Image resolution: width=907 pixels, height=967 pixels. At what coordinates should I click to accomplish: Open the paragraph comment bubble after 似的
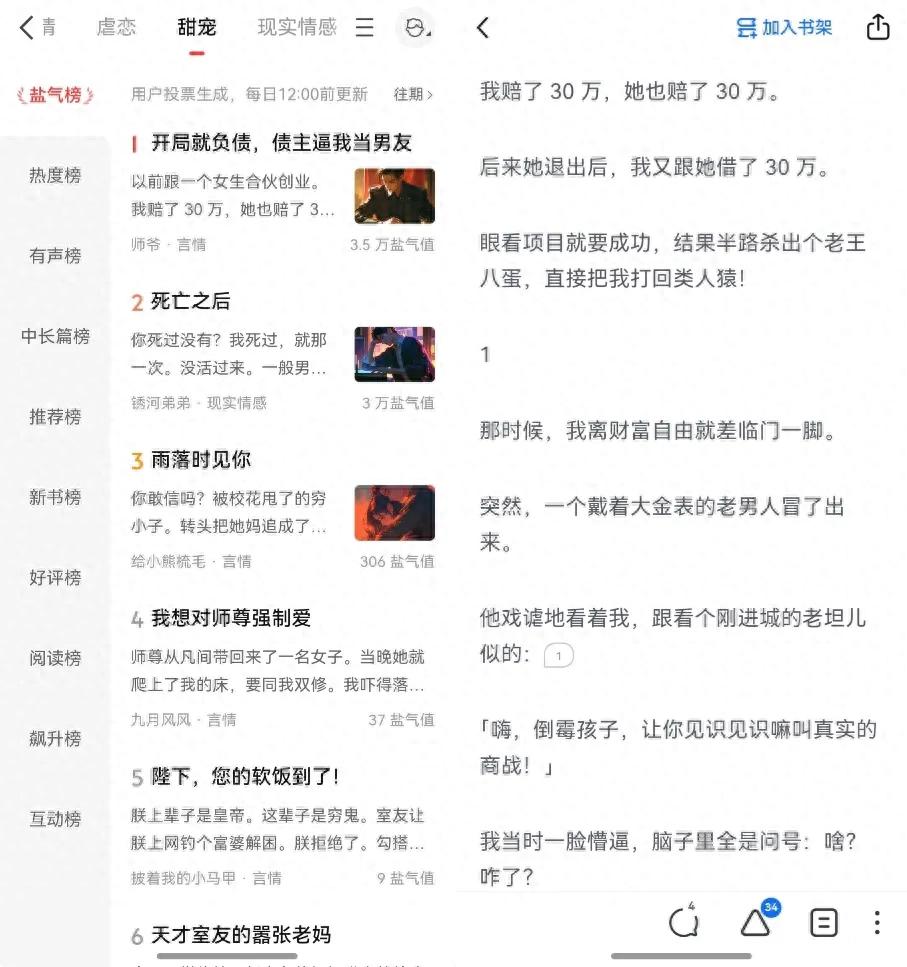(558, 656)
